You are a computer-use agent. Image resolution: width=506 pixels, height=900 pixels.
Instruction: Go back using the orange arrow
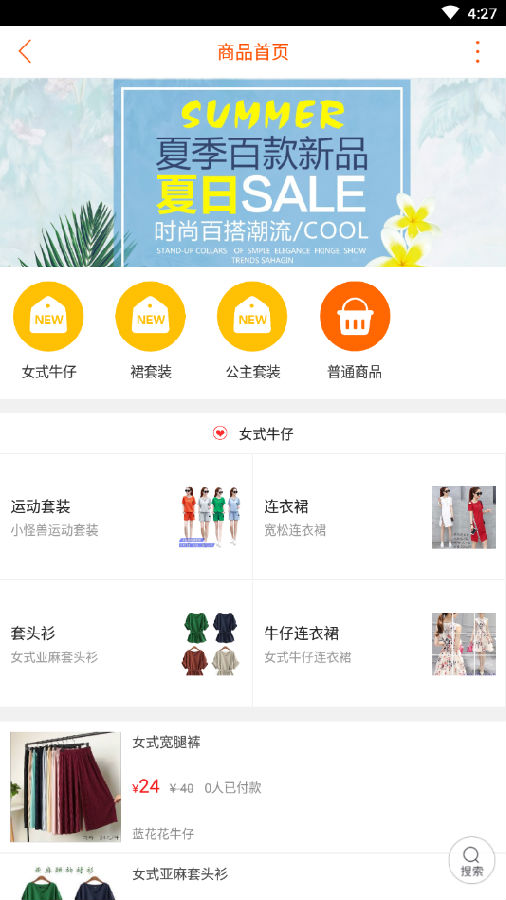(25, 52)
